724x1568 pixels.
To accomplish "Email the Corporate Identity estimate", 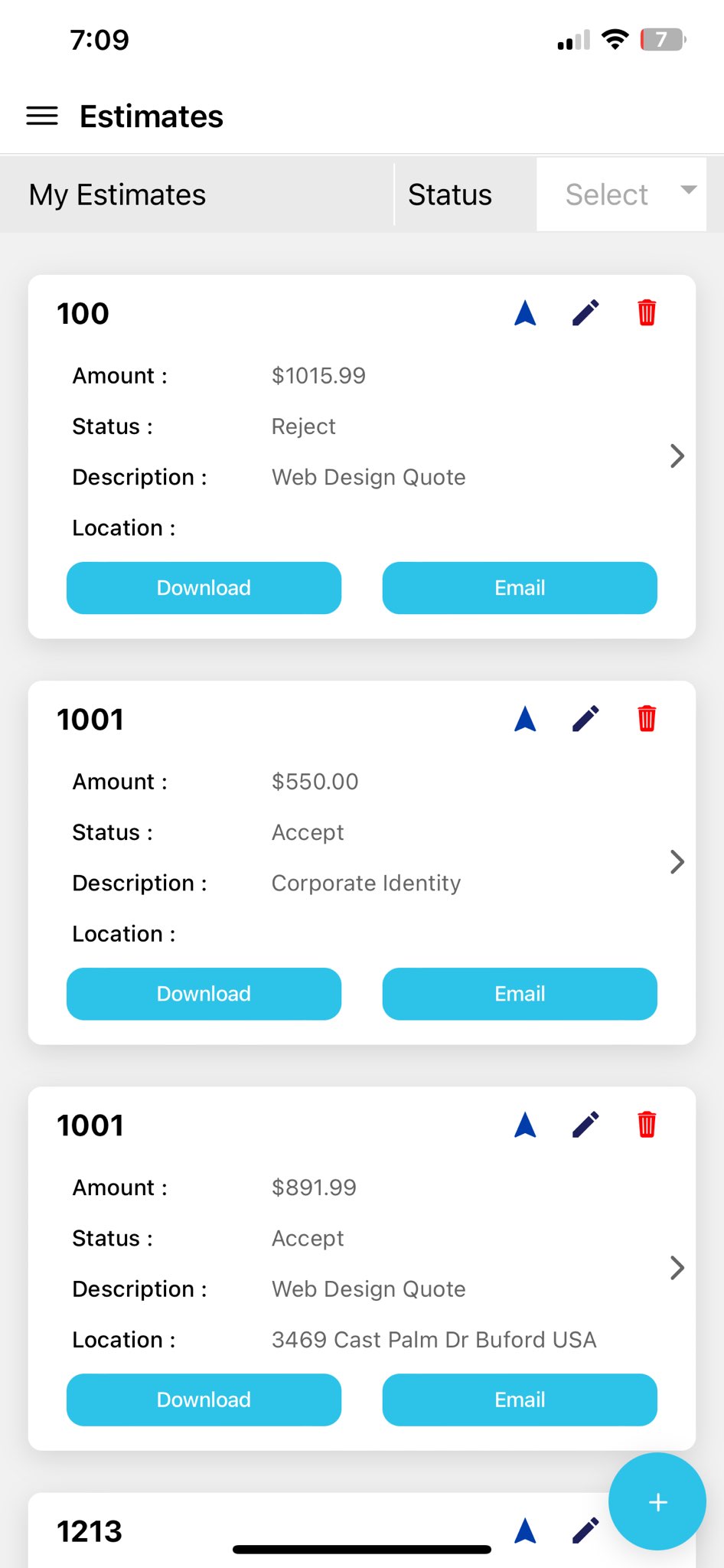I will [520, 994].
